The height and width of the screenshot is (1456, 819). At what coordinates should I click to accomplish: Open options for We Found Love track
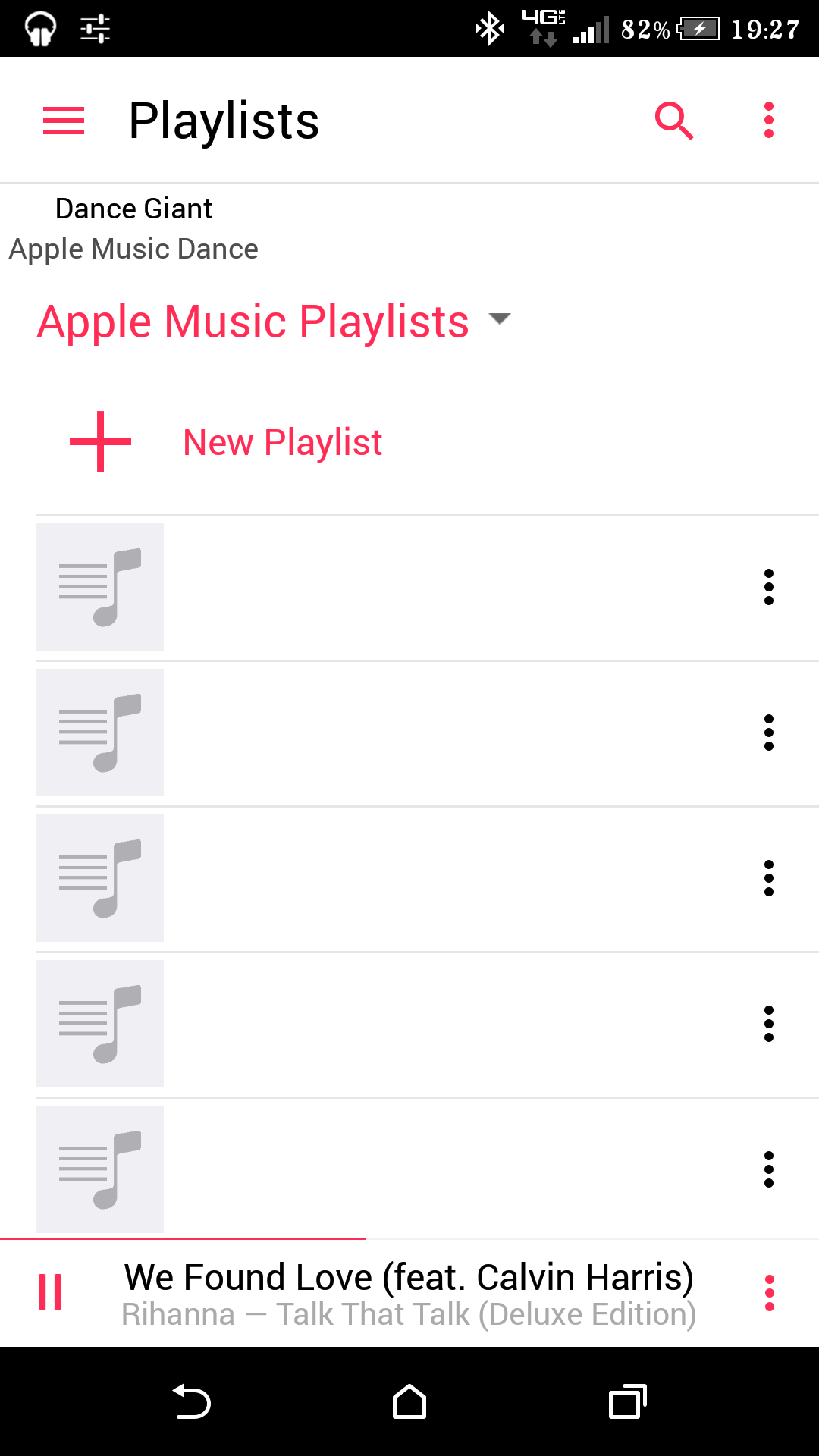coord(769,1293)
